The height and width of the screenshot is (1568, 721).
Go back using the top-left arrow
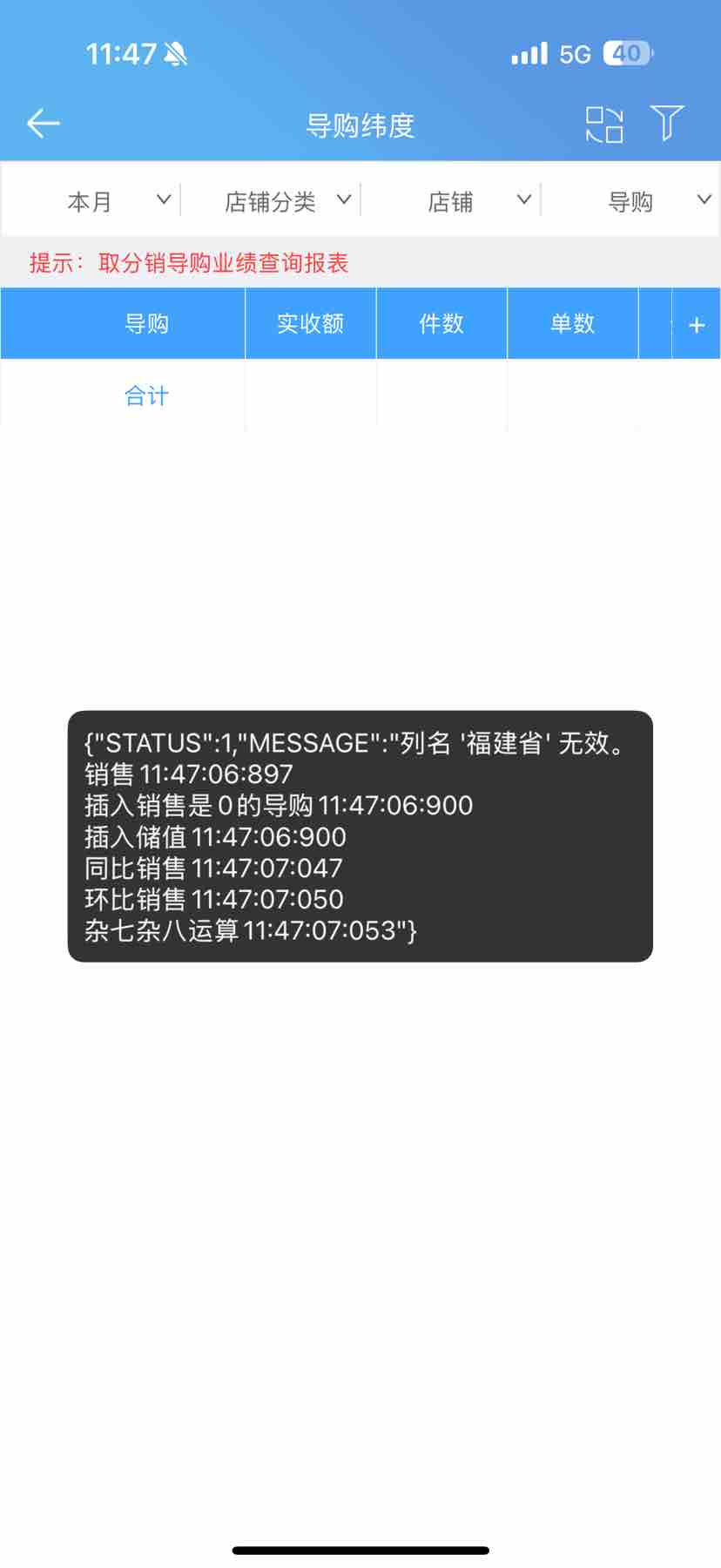pyautogui.click(x=44, y=125)
